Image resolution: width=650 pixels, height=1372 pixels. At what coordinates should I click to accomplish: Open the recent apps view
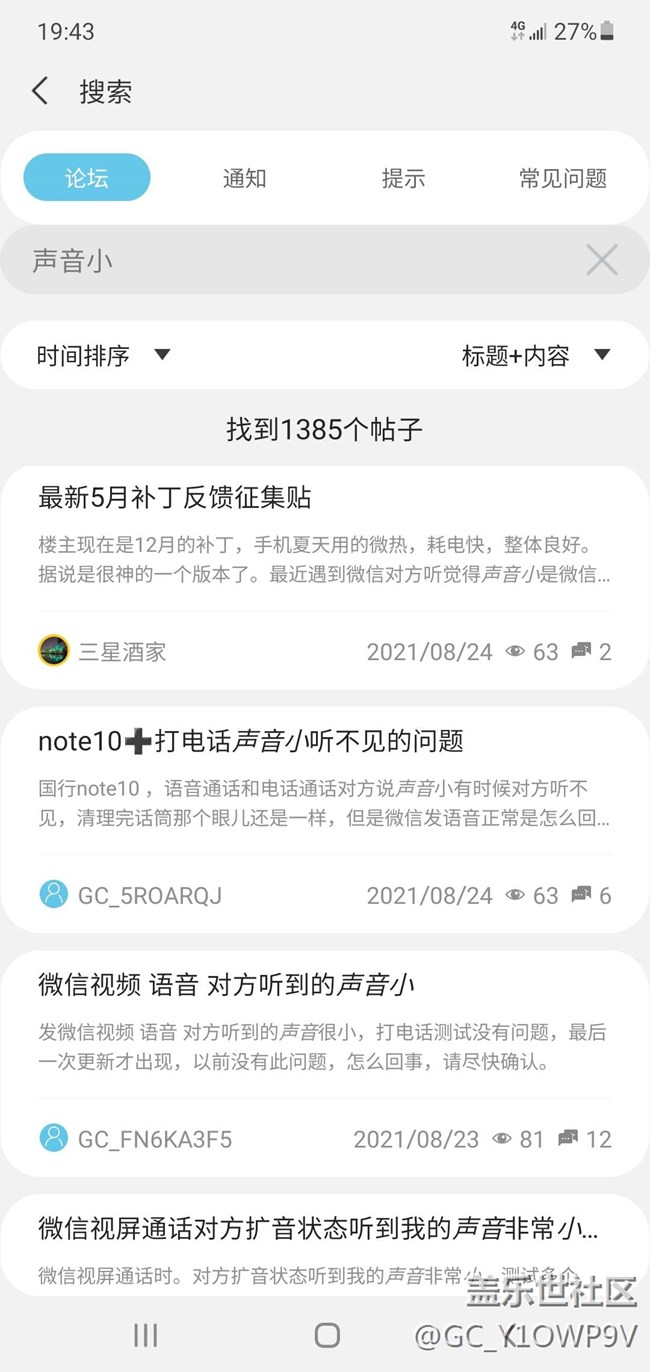[x=146, y=1335]
